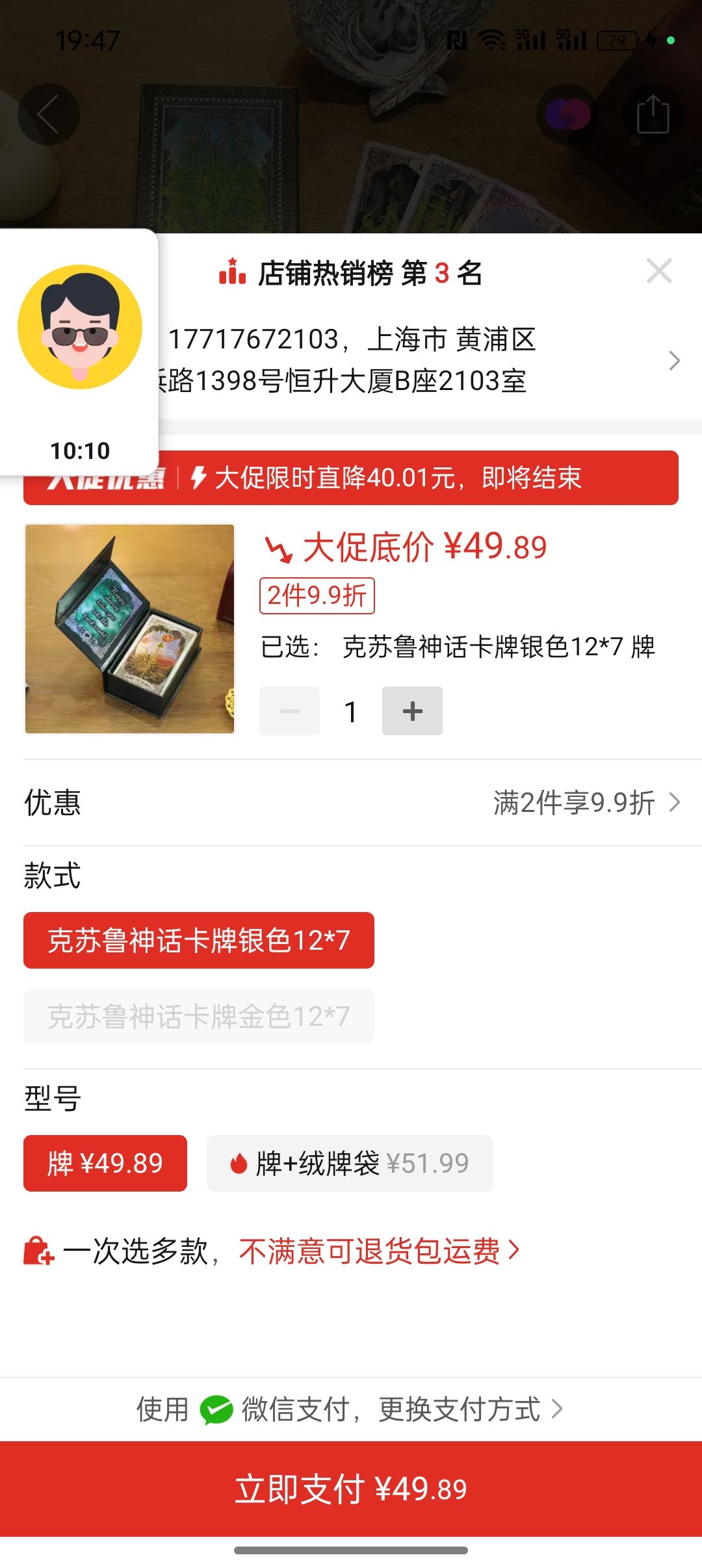The height and width of the screenshot is (1568, 702).
Task: View the selected product image
Action: (x=129, y=629)
